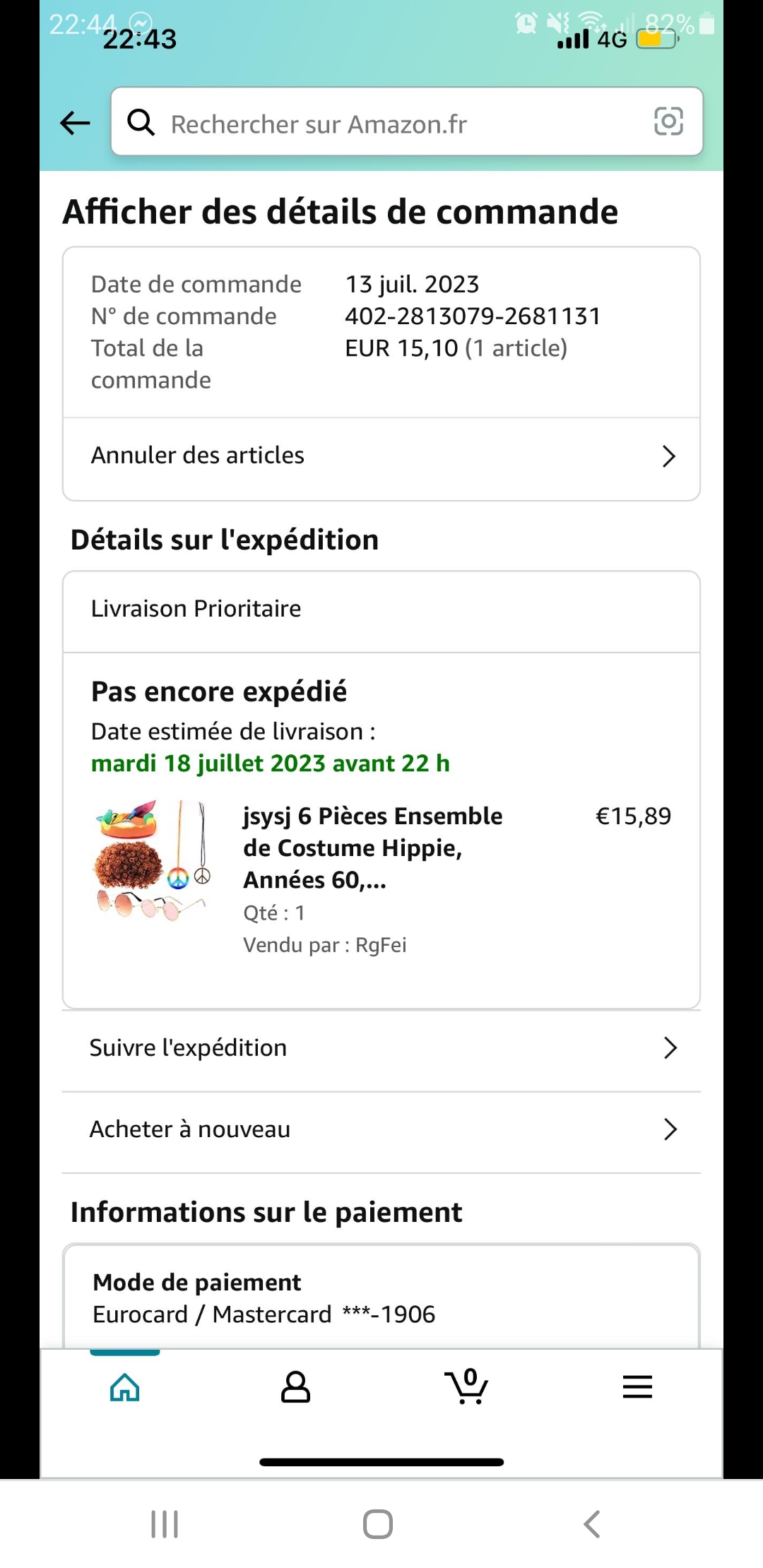Image resolution: width=763 pixels, height=1568 pixels.
Task: Tap the system back button
Action: 592,1524
